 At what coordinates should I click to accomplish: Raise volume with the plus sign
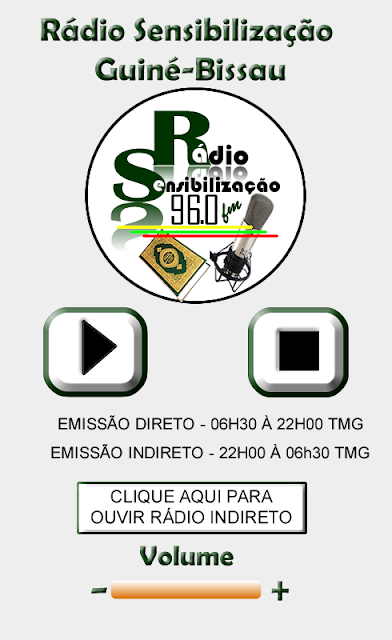[x=280, y=591]
